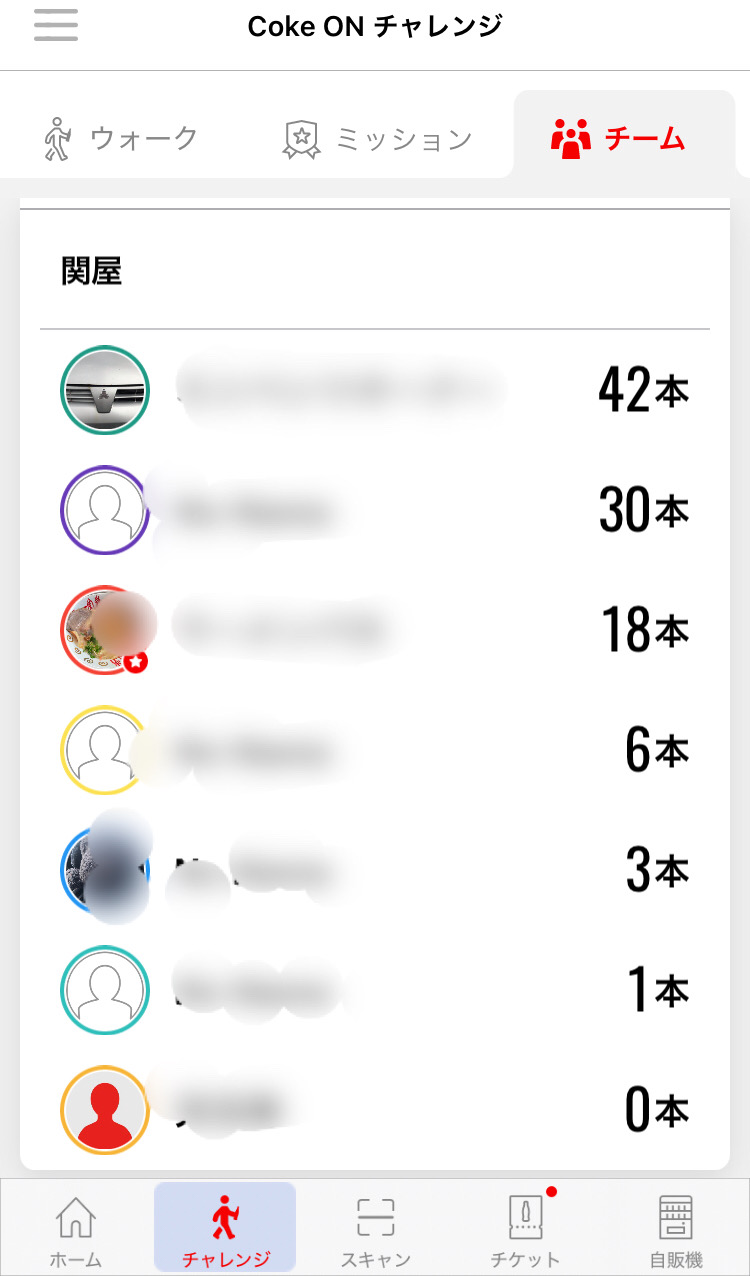The height and width of the screenshot is (1276, 750).
Task: Open the team member with 0本
Action: coord(375,1110)
